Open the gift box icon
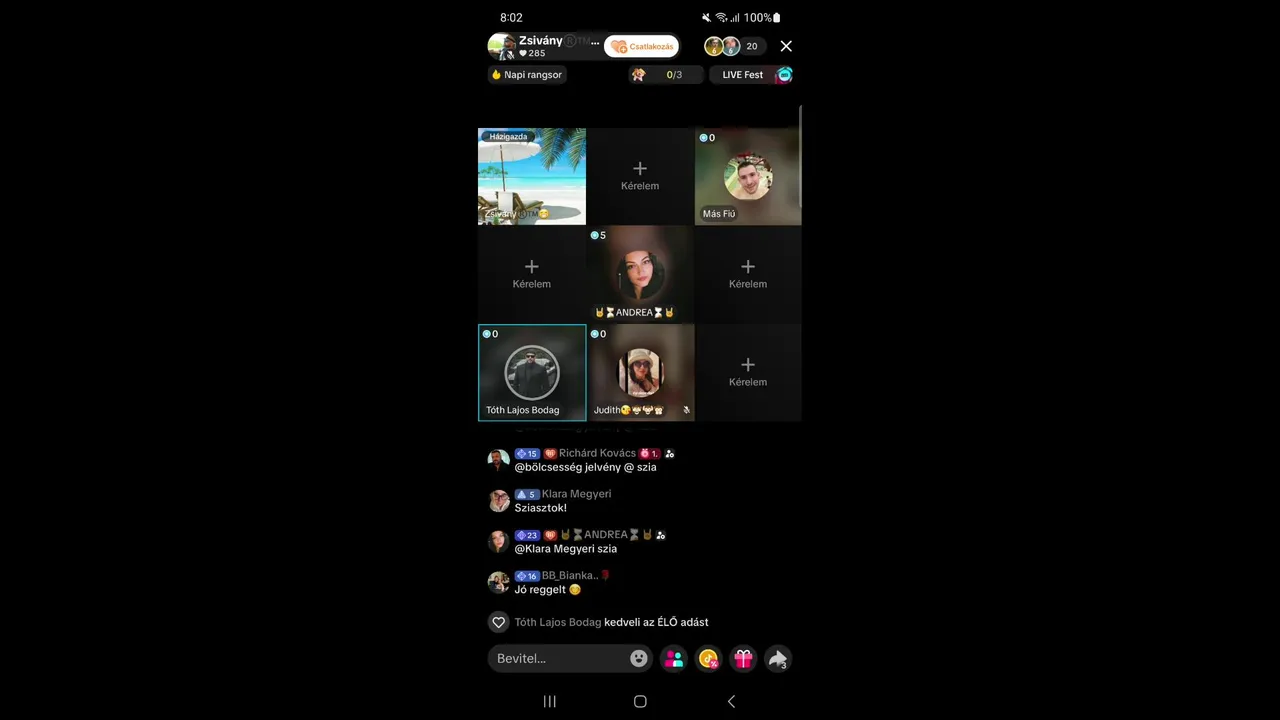 pyautogui.click(x=743, y=658)
